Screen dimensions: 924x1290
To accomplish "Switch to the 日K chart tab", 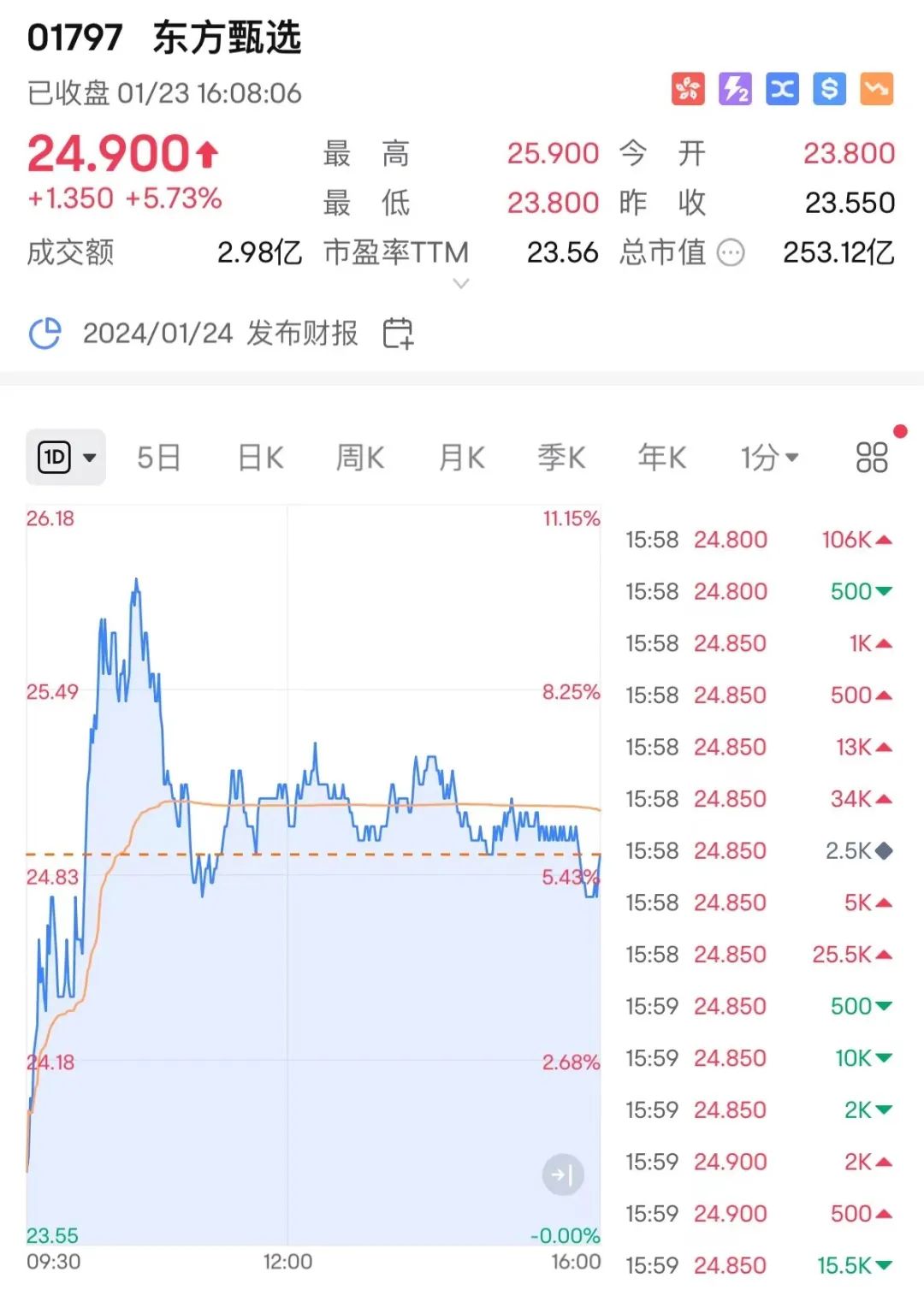I will click(260, 458).
